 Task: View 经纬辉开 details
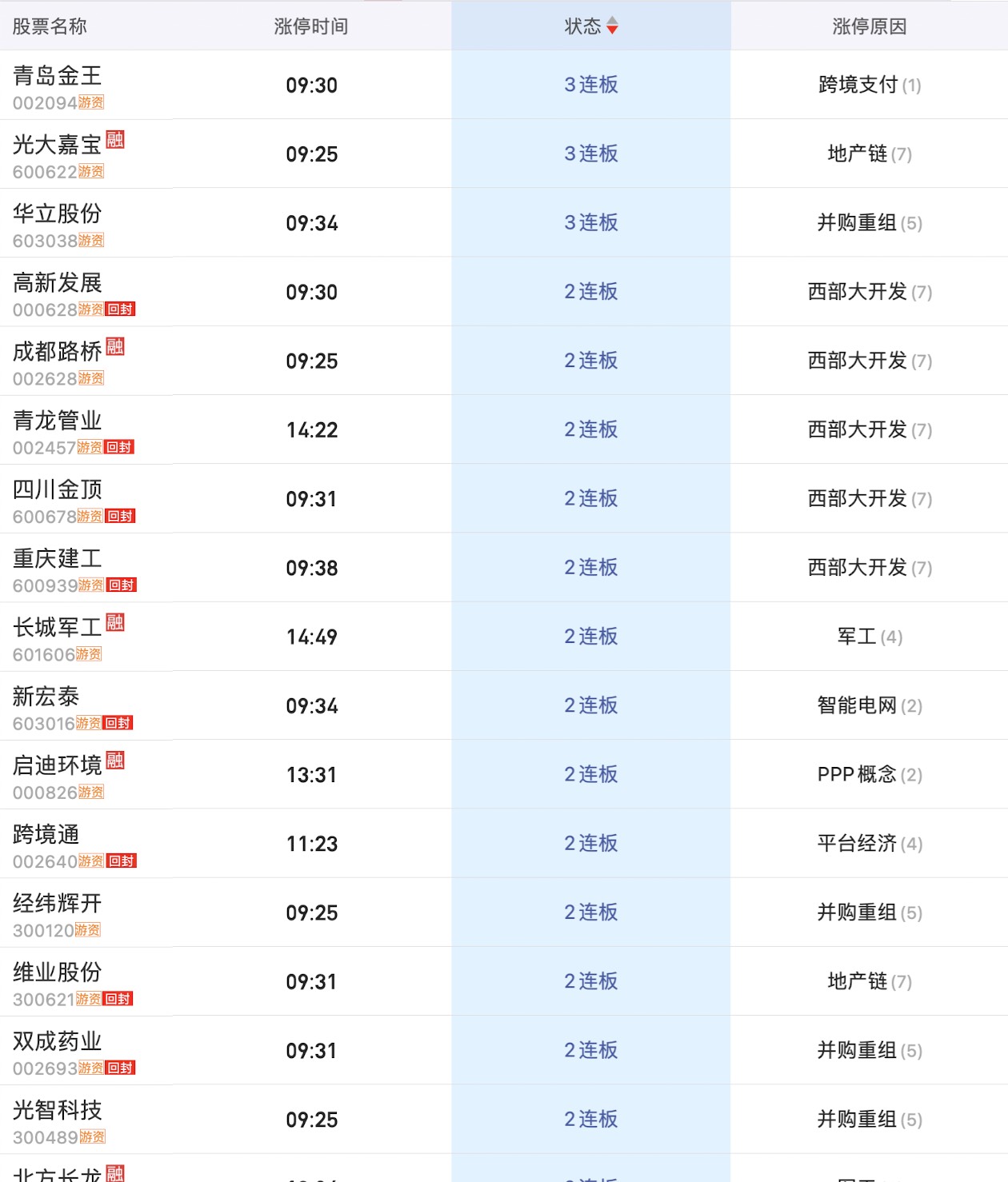[58, 903]
